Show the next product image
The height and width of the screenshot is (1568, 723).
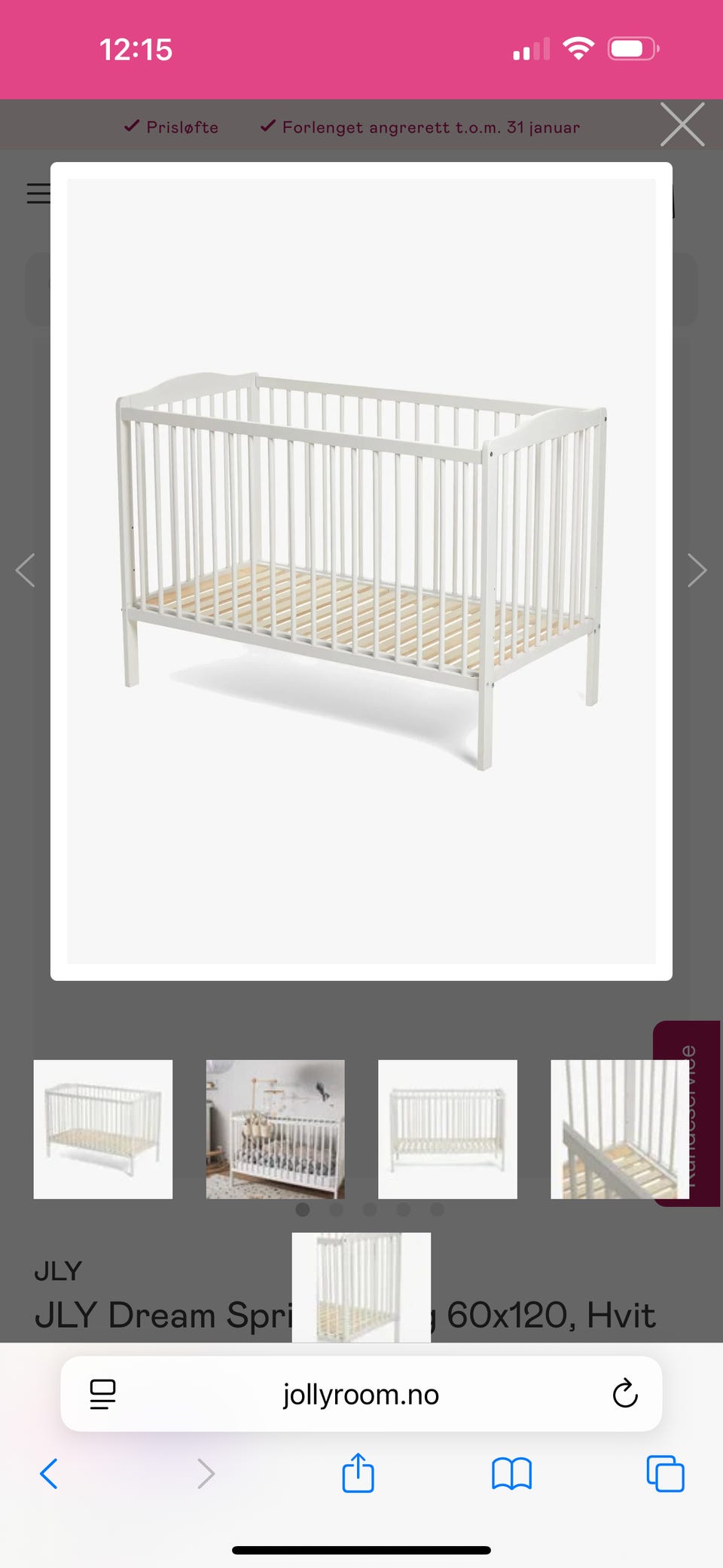tap(697, 570)
